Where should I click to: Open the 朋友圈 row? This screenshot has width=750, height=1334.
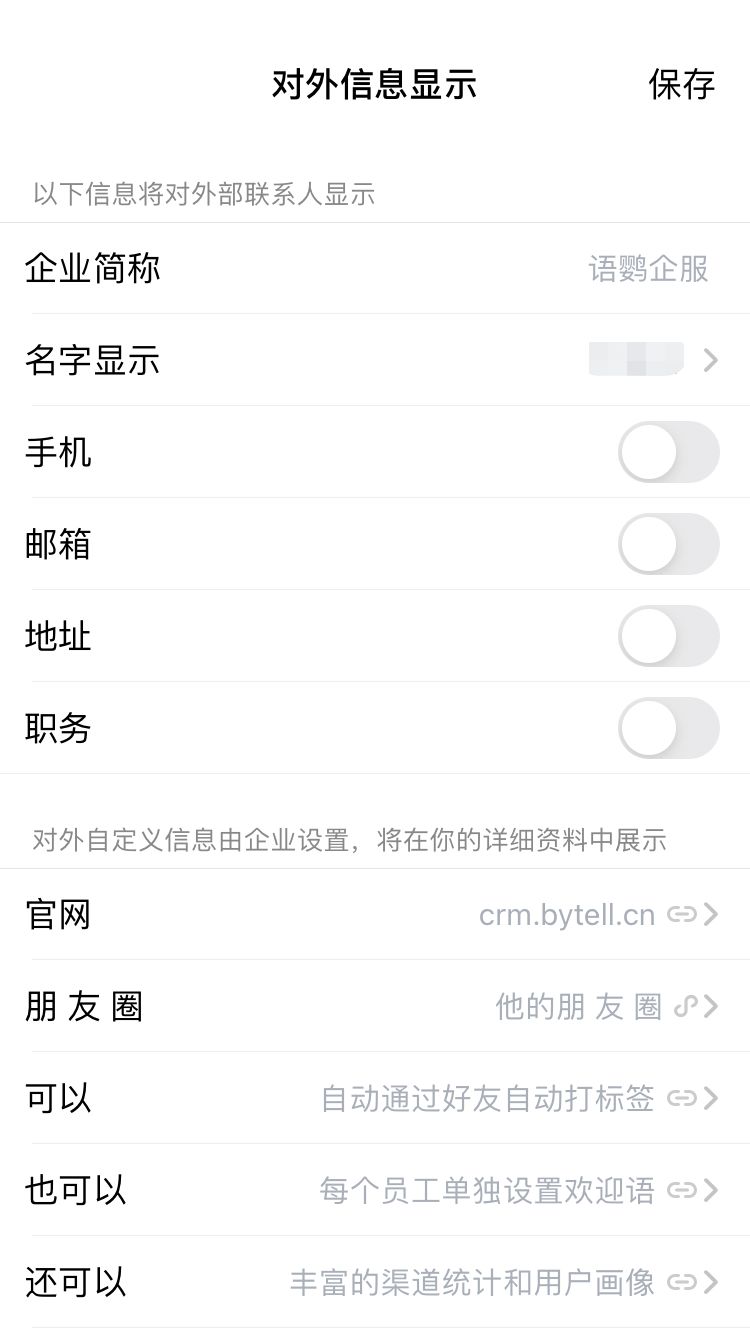tap(375, 1006)
